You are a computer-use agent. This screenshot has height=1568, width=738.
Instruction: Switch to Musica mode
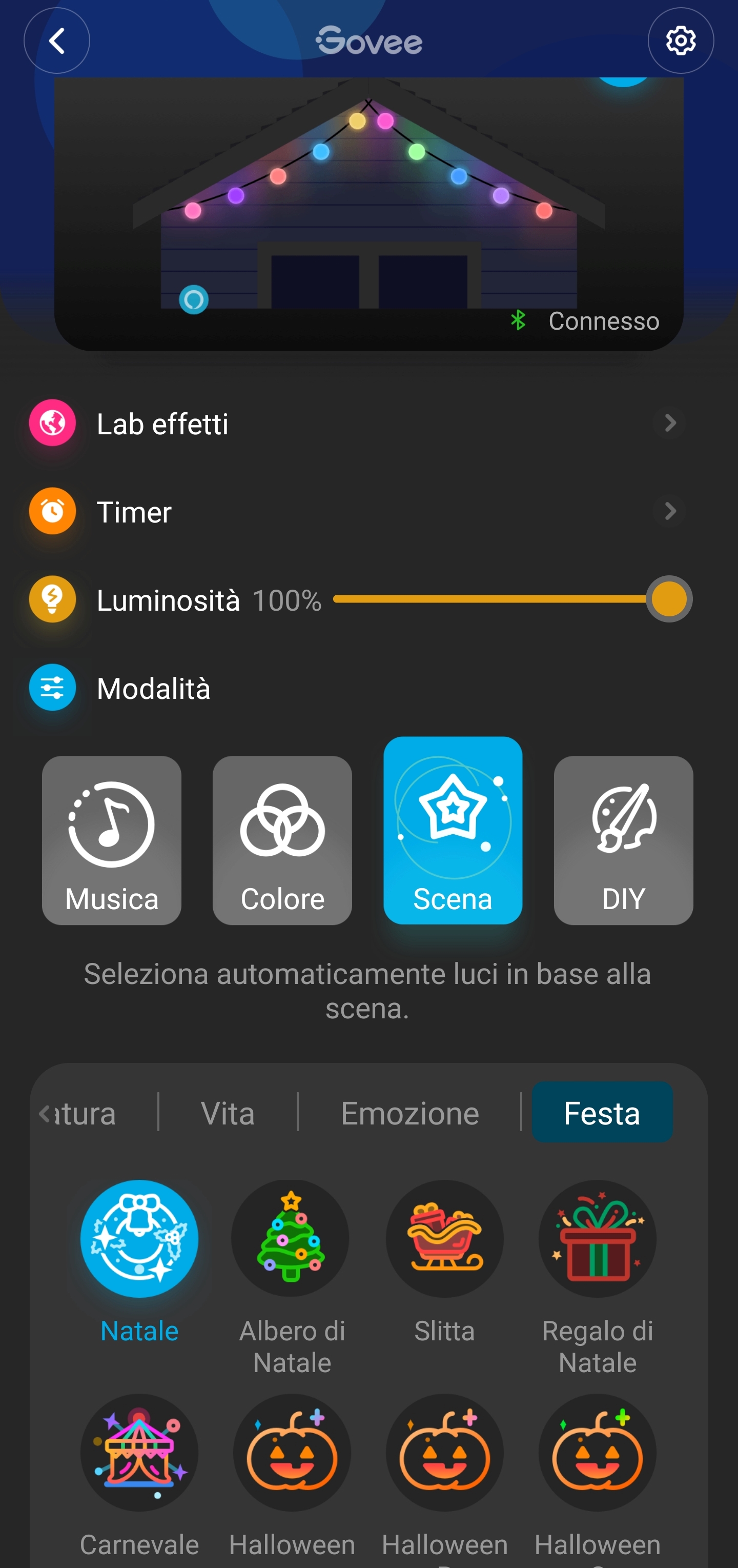click(111, 840)
